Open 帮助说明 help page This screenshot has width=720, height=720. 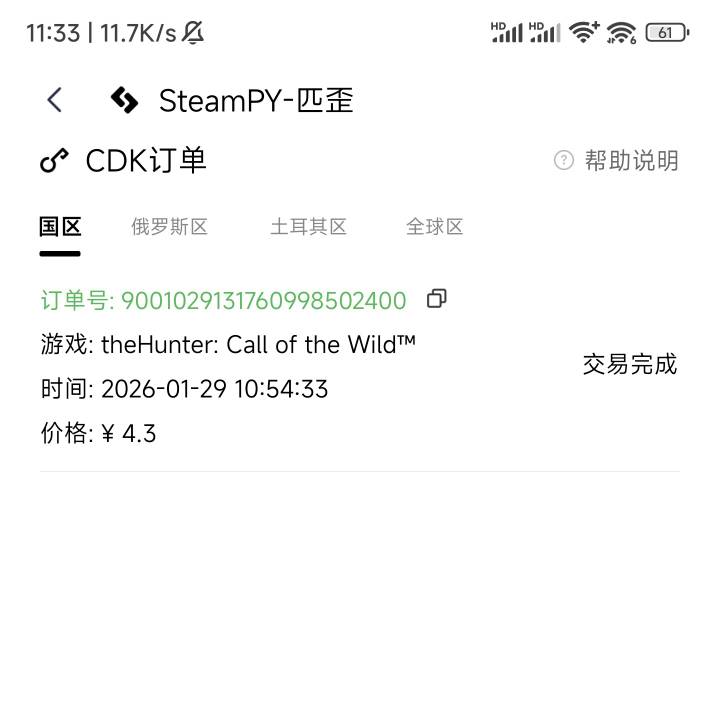coord(617,161)
